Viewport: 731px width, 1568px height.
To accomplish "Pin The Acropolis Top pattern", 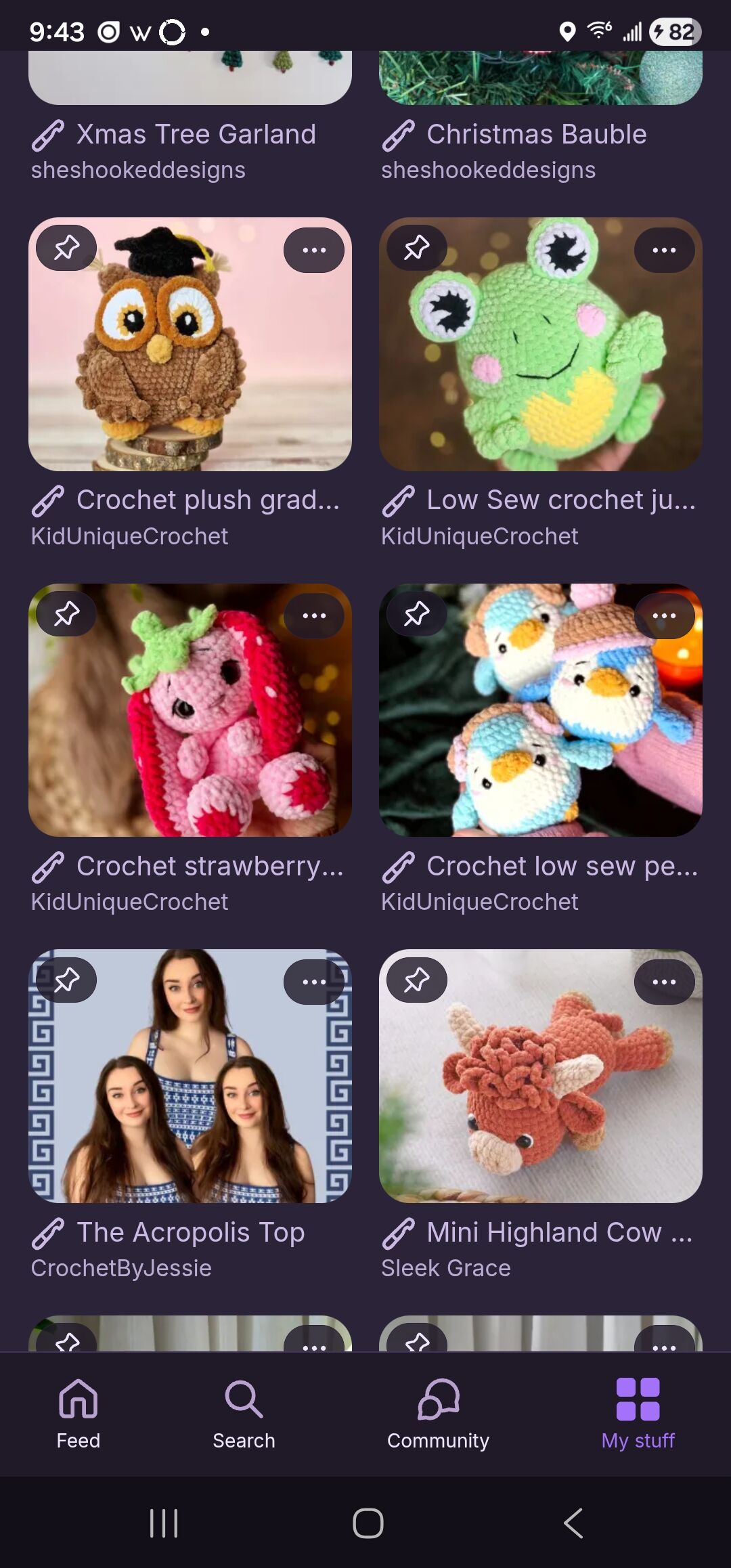I will coord(66,980).
